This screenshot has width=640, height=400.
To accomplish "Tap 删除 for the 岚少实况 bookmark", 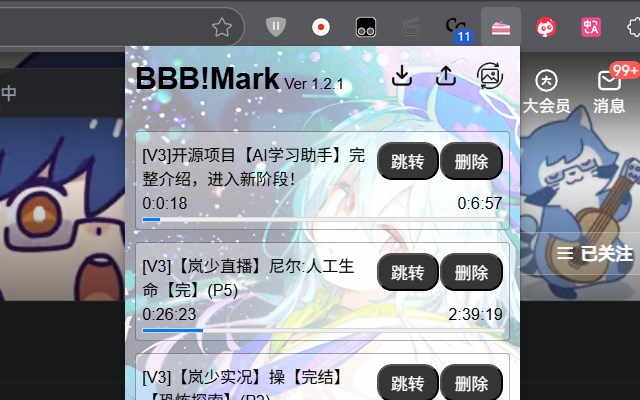I will (x=471, y=382).
